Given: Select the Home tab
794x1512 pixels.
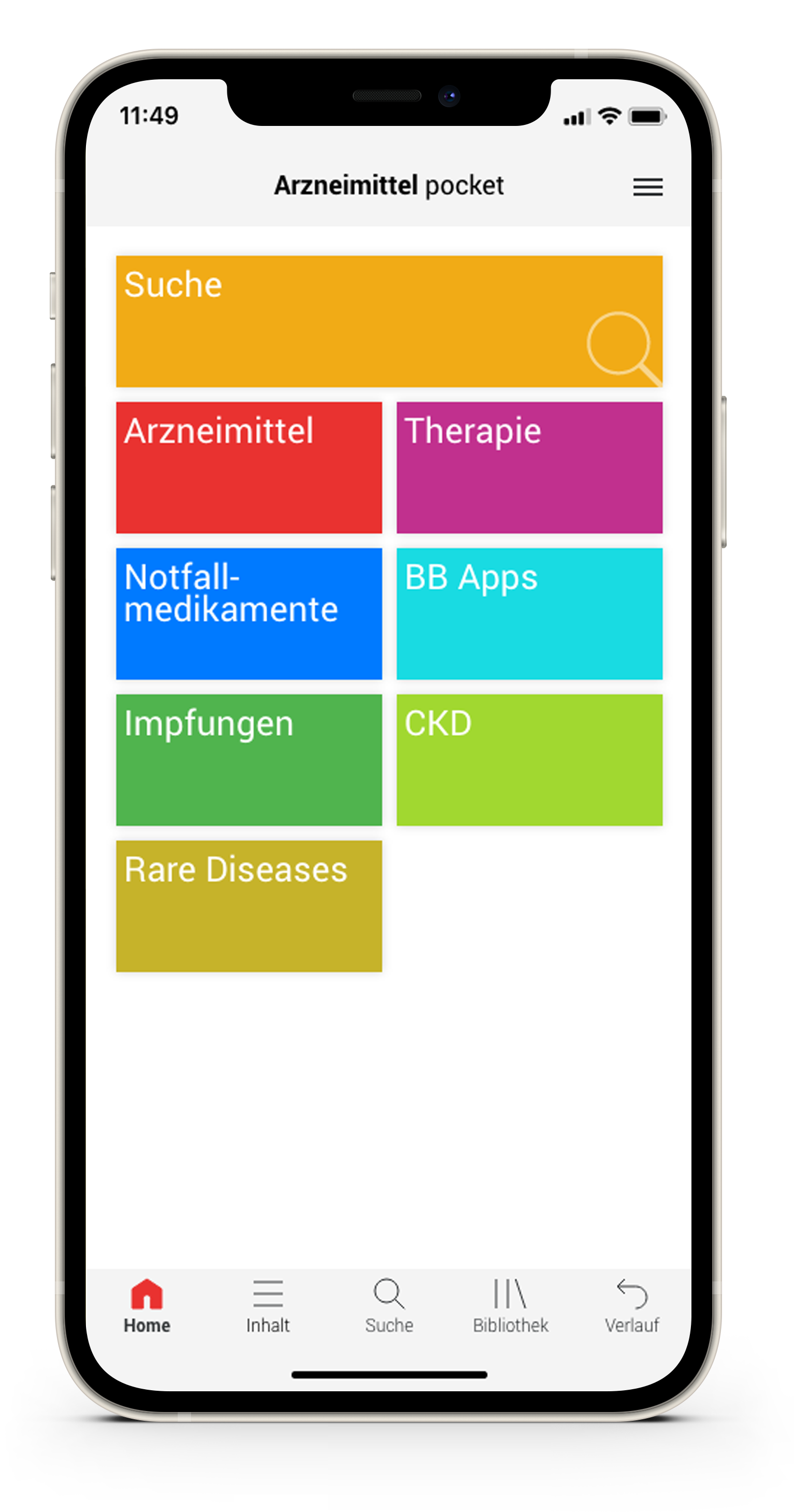Looking at the screenshot, I should (147, 1305).
